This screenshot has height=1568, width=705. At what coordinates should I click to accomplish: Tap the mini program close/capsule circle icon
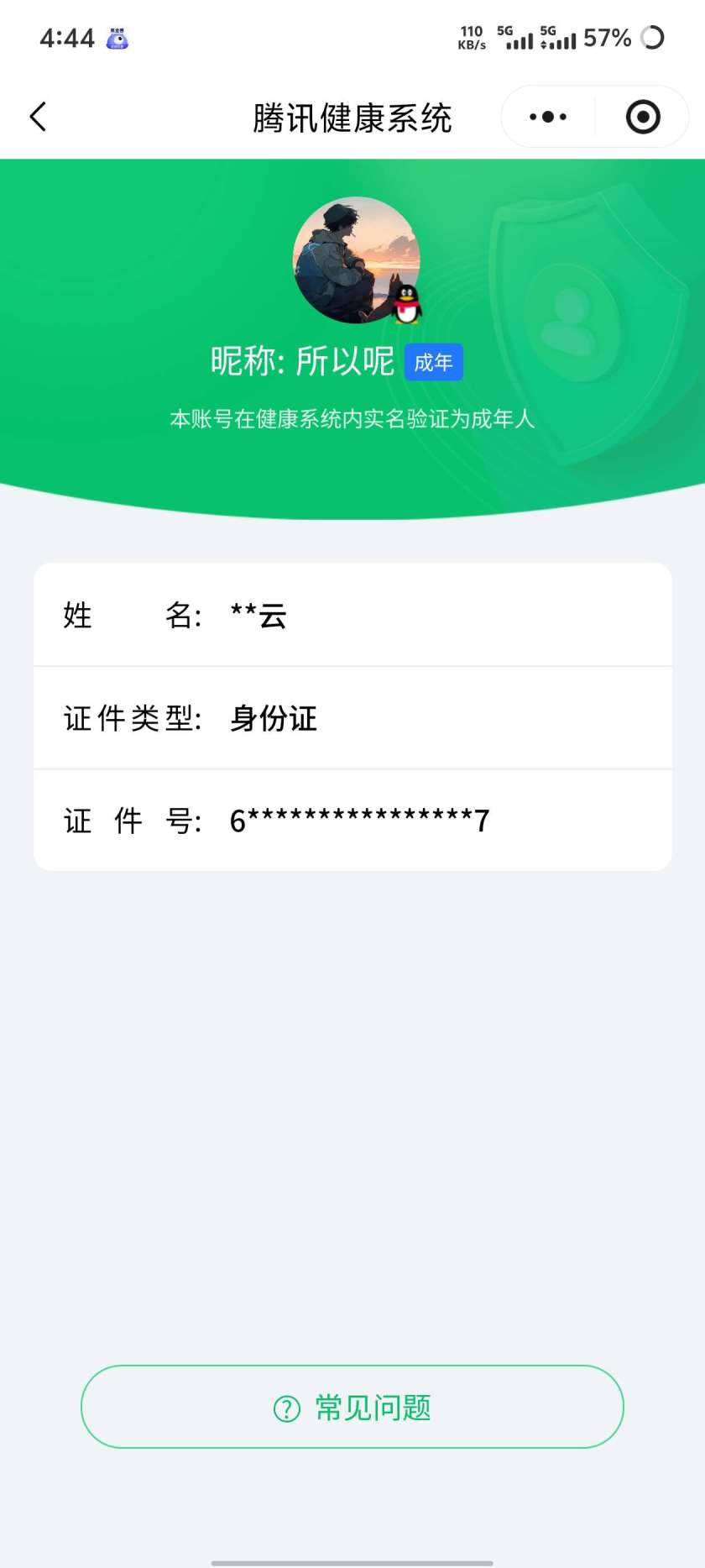(x=642, y=117)
